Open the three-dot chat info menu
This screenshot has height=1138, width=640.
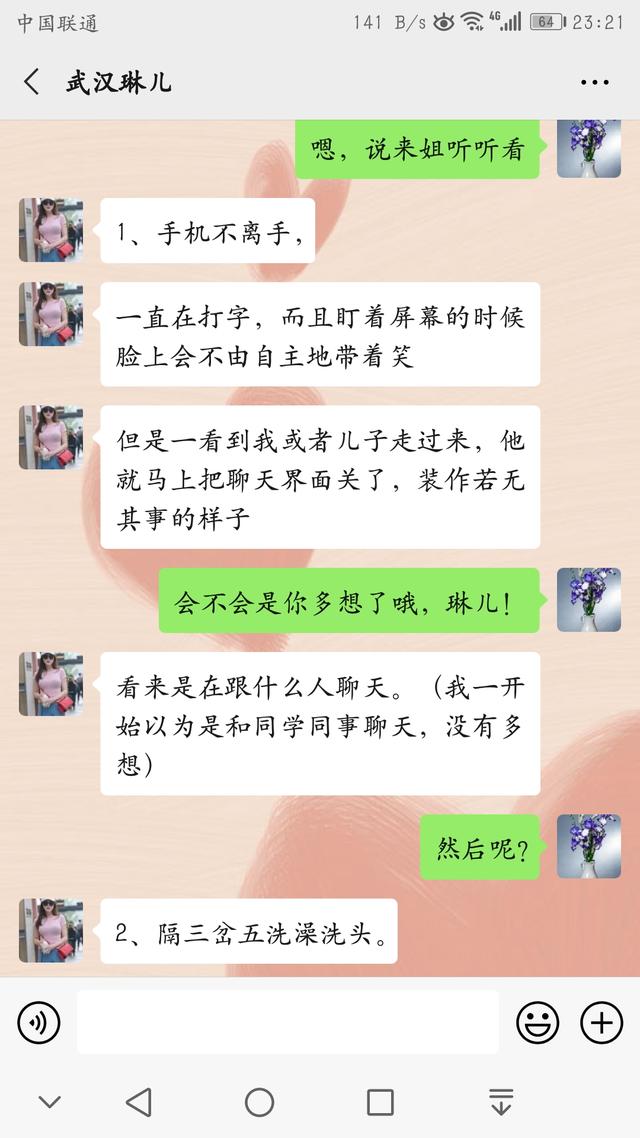594,82
